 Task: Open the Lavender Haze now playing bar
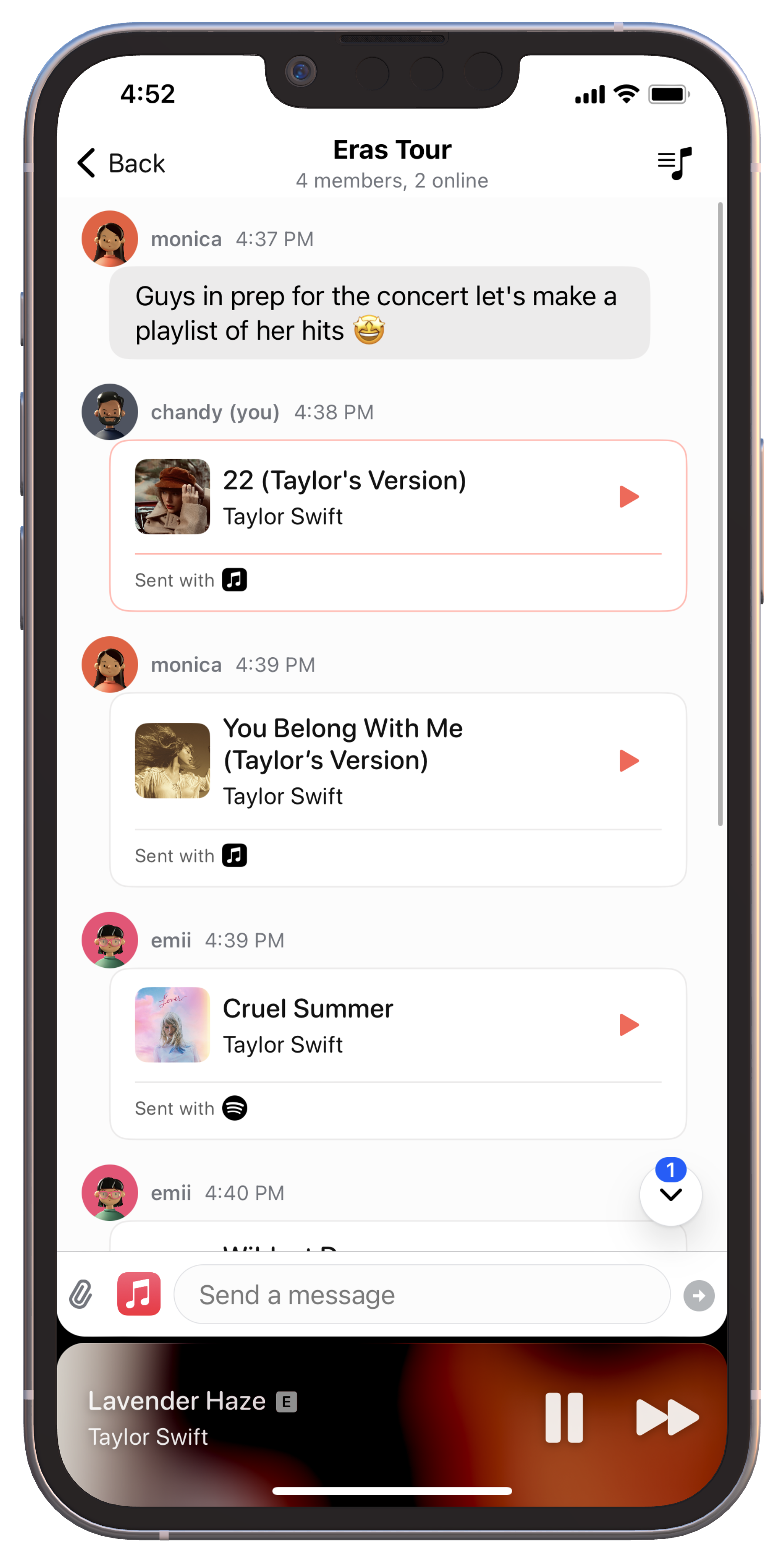274,1418
